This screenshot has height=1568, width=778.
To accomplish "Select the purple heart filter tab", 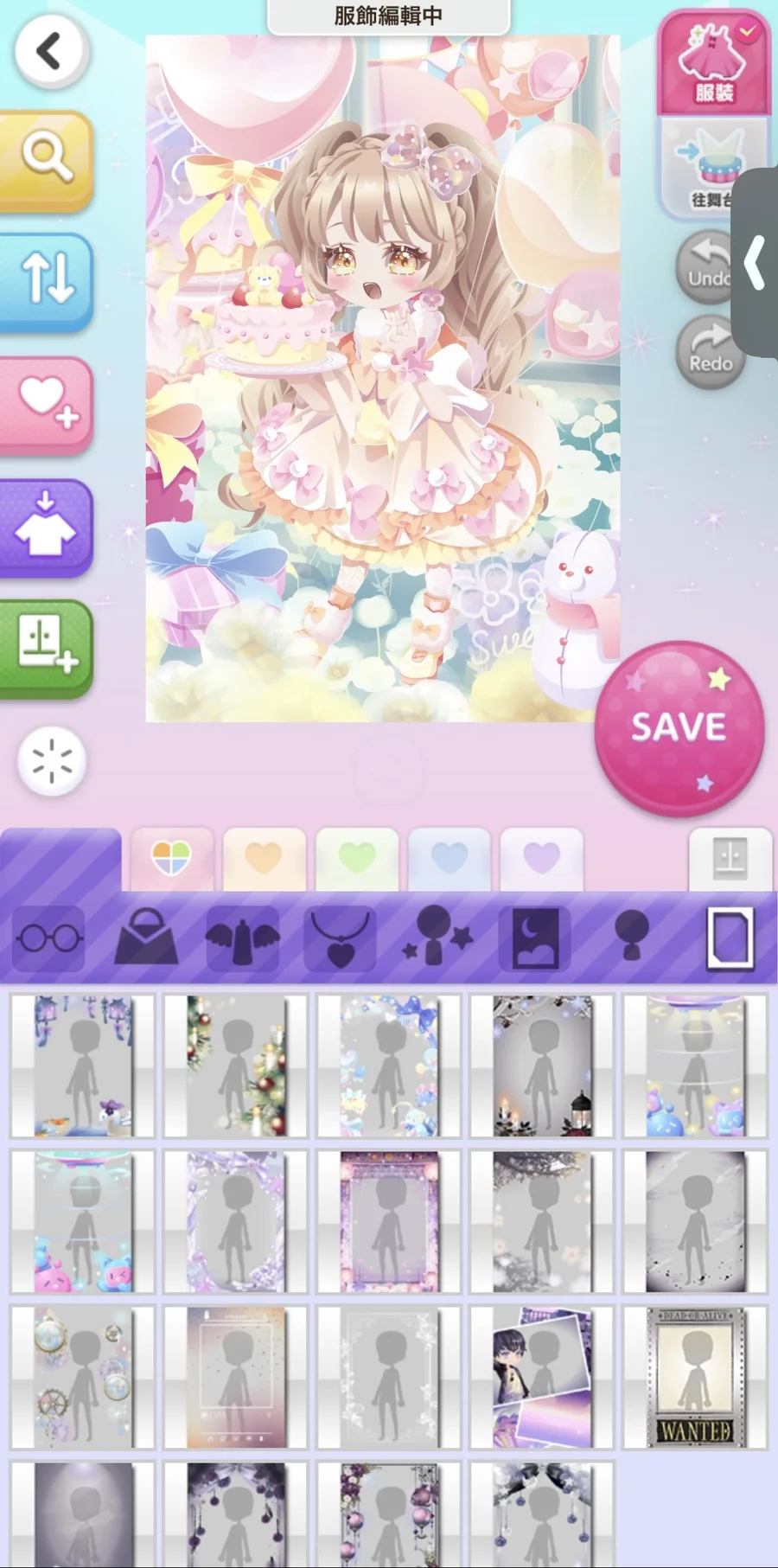I will 541,859.
